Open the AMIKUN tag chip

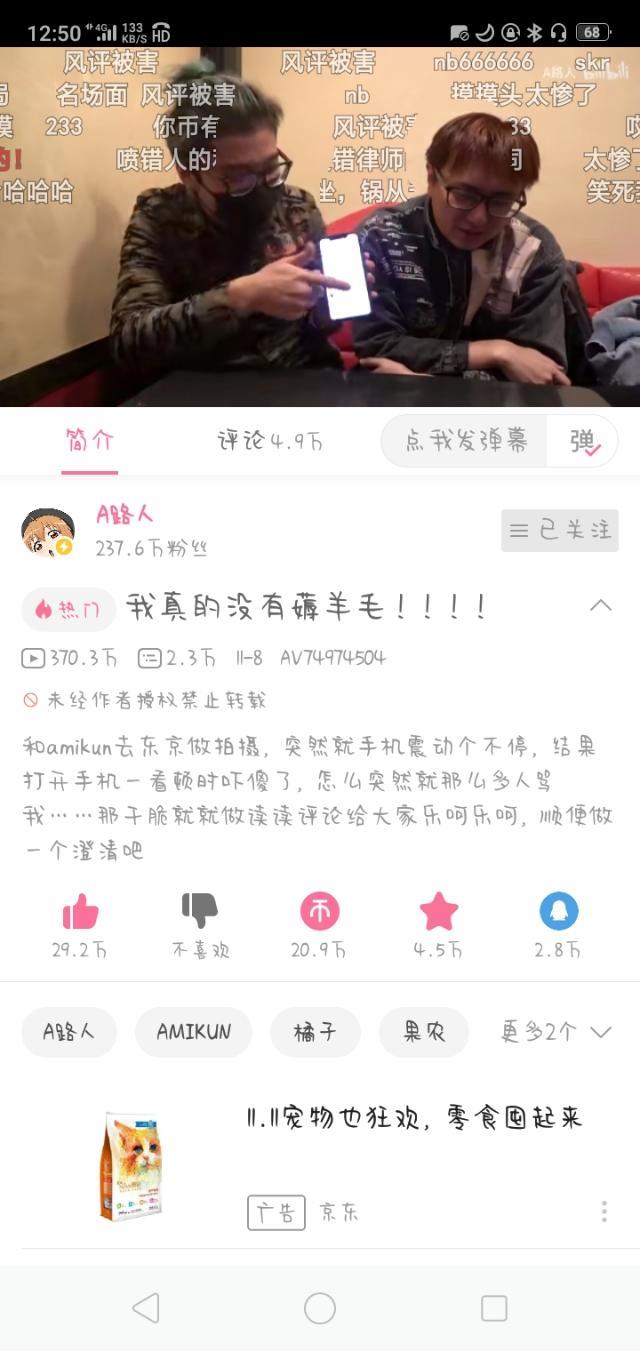[193, 1032]
